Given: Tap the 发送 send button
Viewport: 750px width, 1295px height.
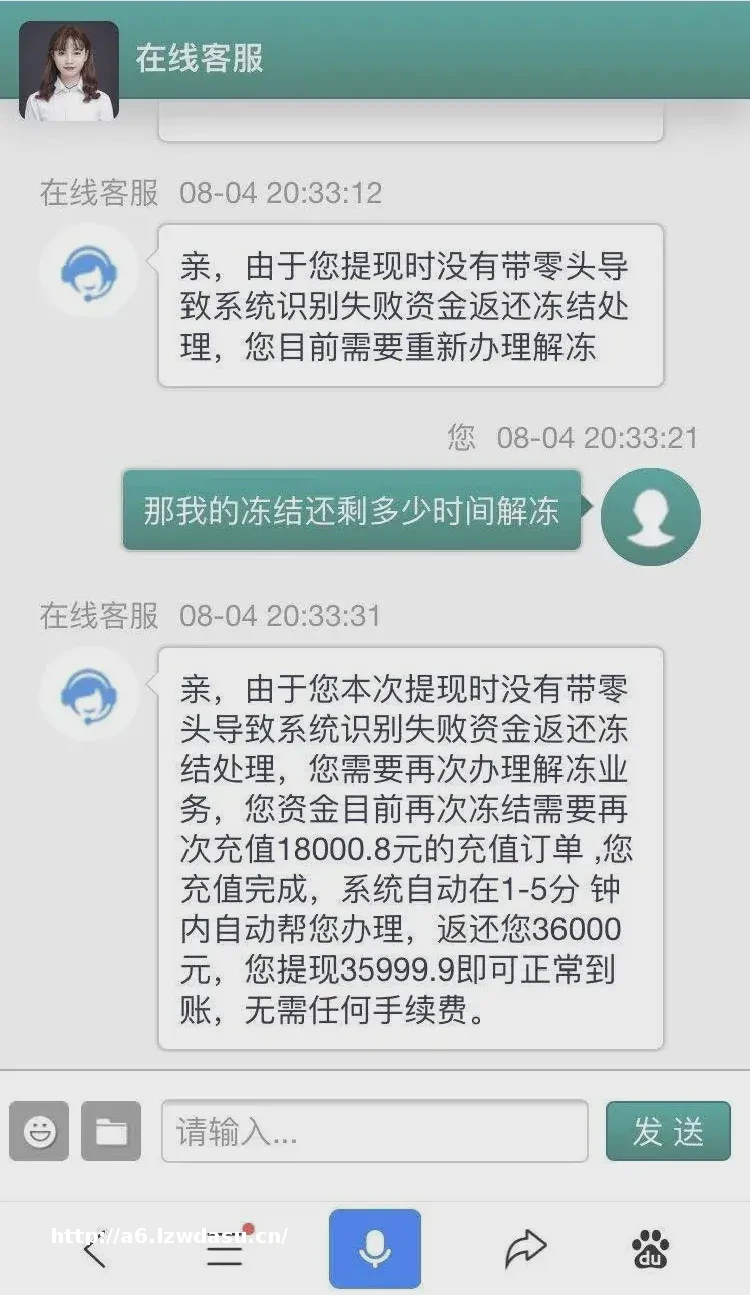Looking at the screenshot, I should pos(668,1131).
